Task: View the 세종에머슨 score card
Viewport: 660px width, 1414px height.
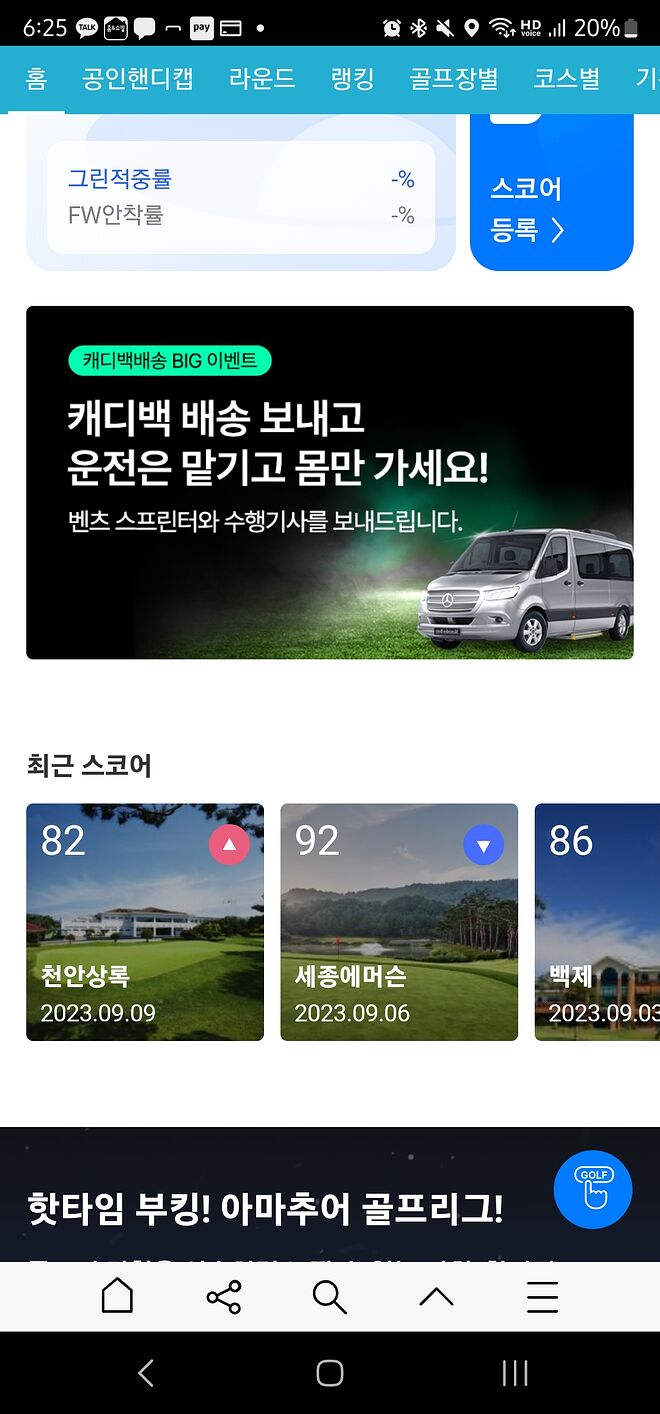Action: 399,921
